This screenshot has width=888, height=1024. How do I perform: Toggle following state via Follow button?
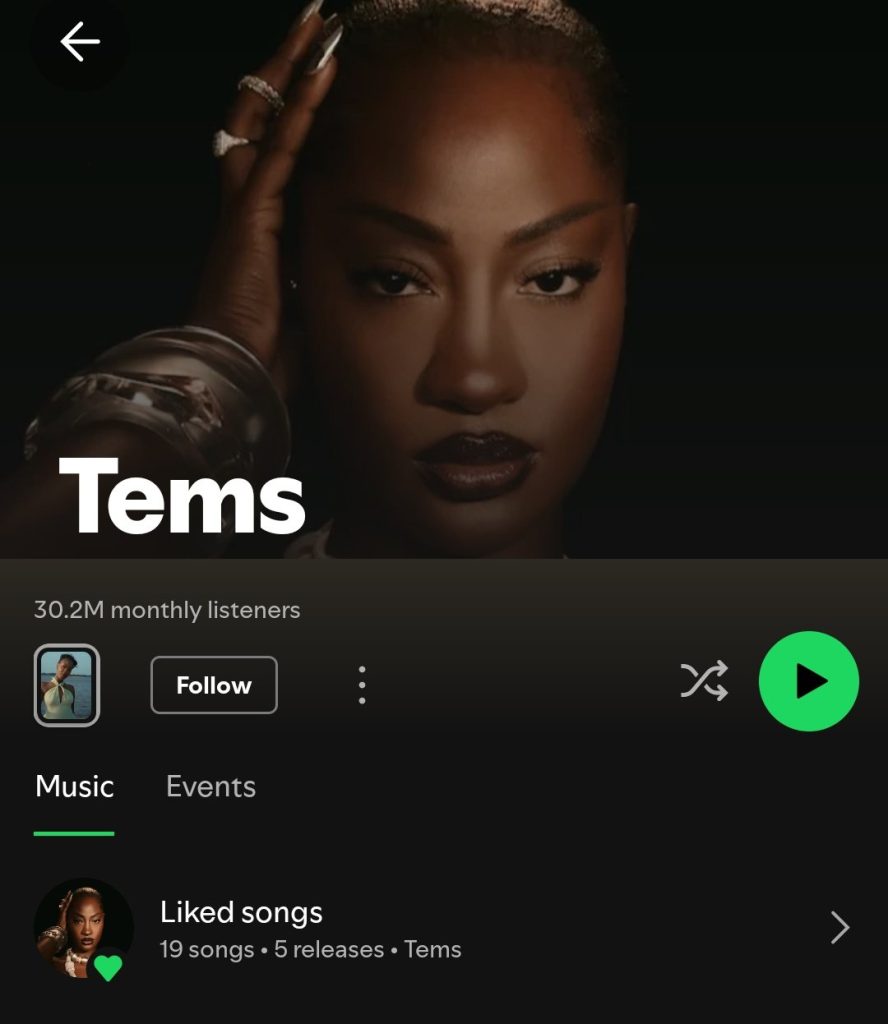213,684
